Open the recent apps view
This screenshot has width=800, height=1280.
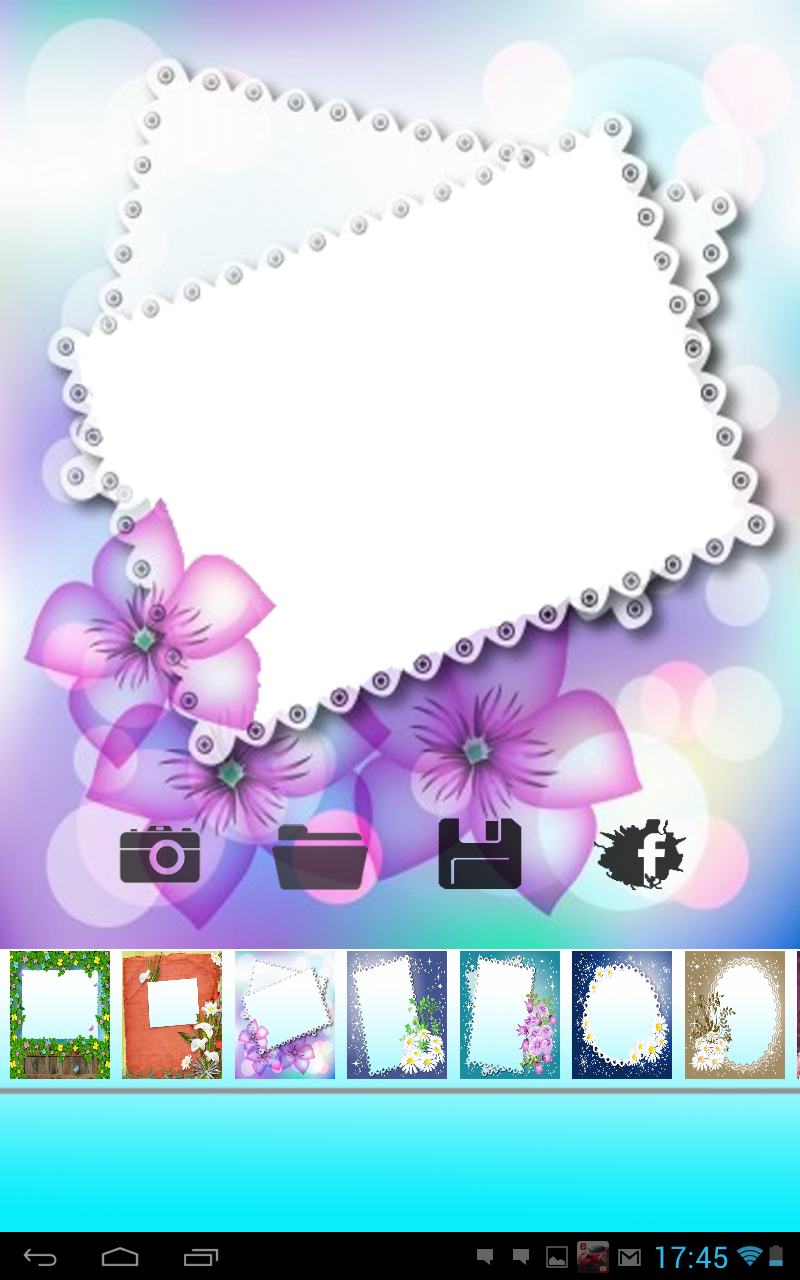click(200, 1256)
